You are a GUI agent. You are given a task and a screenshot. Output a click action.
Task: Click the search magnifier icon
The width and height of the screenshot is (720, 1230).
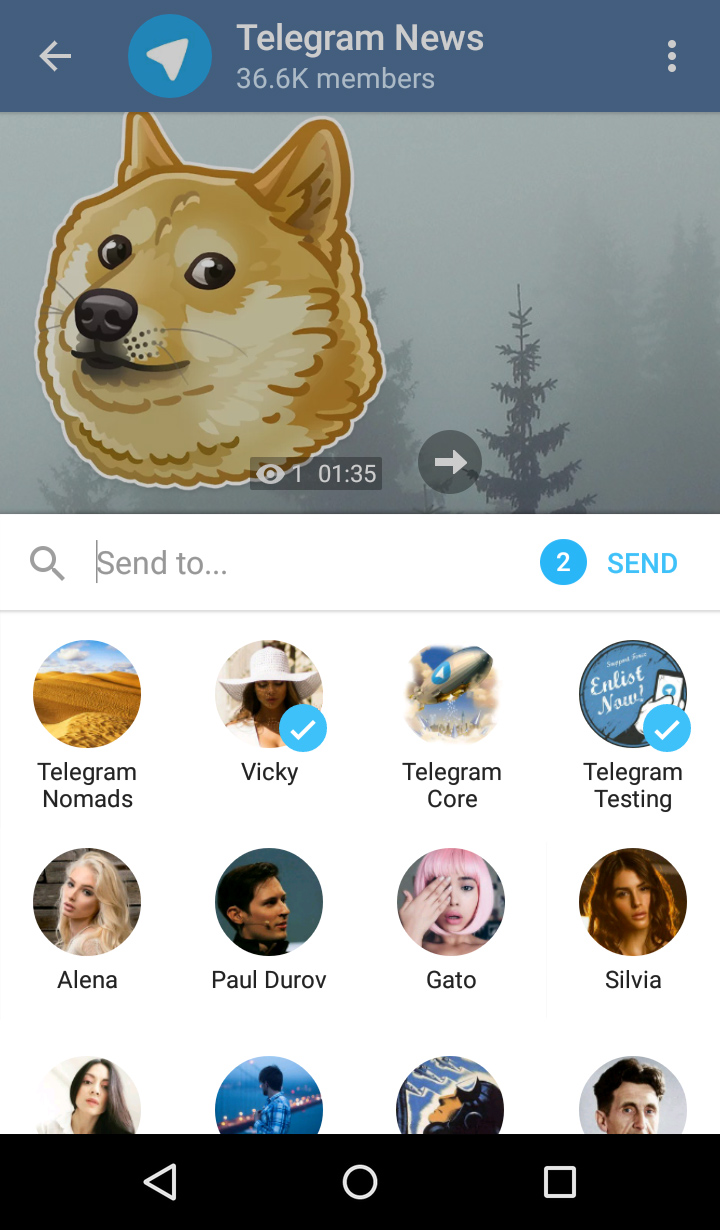pyautogui.click(x=46, y=562)
